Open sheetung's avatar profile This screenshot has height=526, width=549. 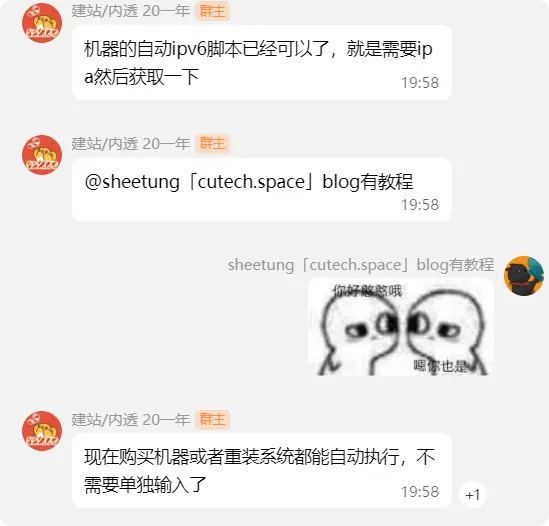(524, 276)
